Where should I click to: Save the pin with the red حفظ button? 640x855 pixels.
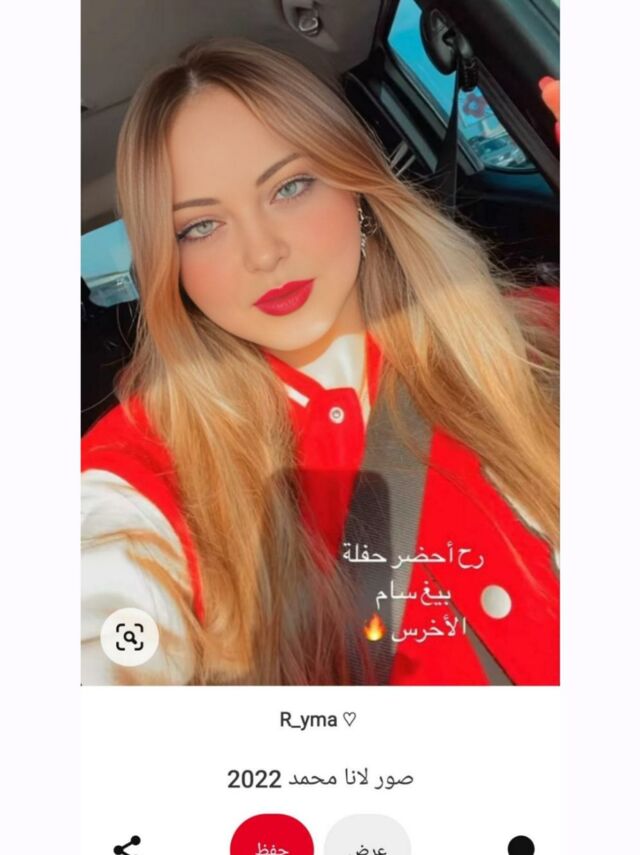click(272, 842)
